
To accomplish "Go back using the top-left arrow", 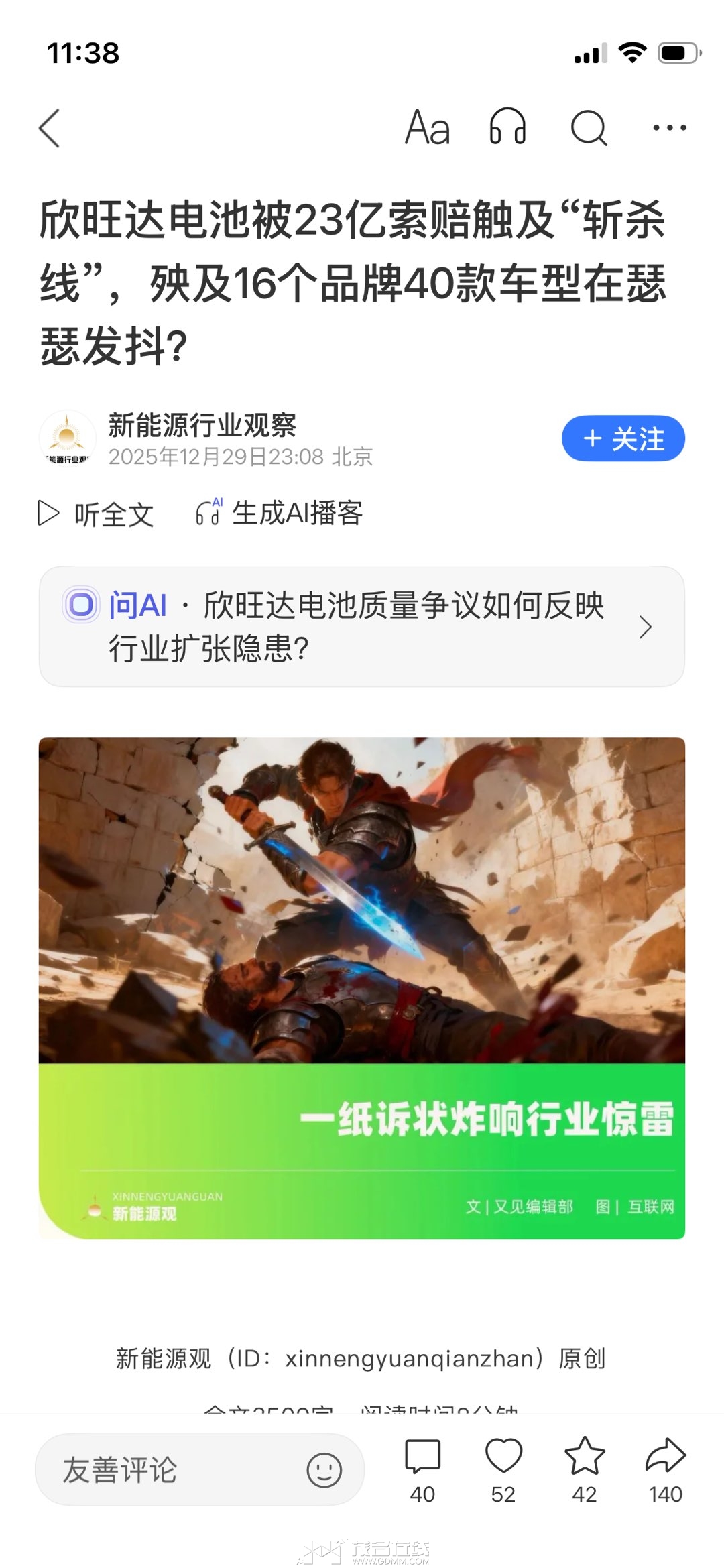I will click(50, 127).
